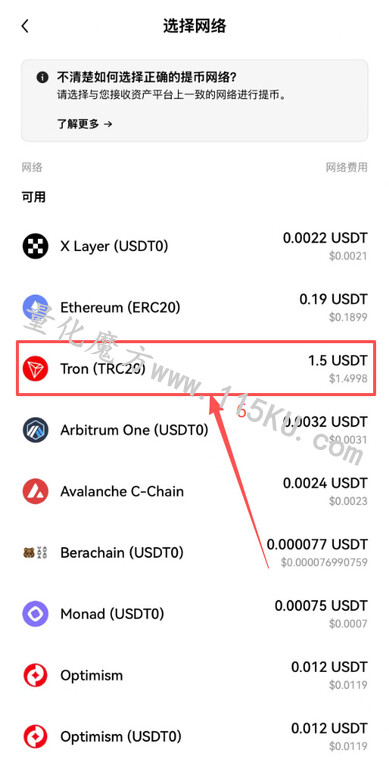Select the Optimism (USDT0) network

click(194, 737)
